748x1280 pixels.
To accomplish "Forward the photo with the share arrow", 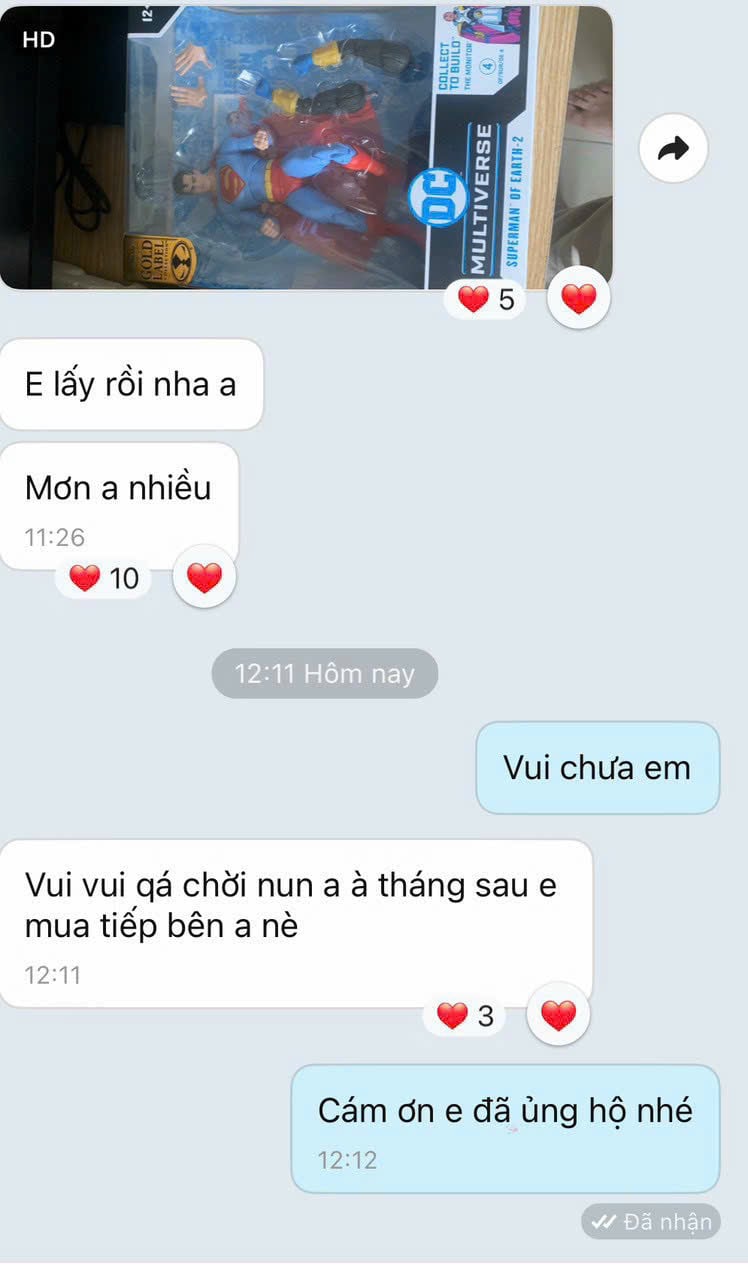I will pyautogui.click(x=673, y=149).
